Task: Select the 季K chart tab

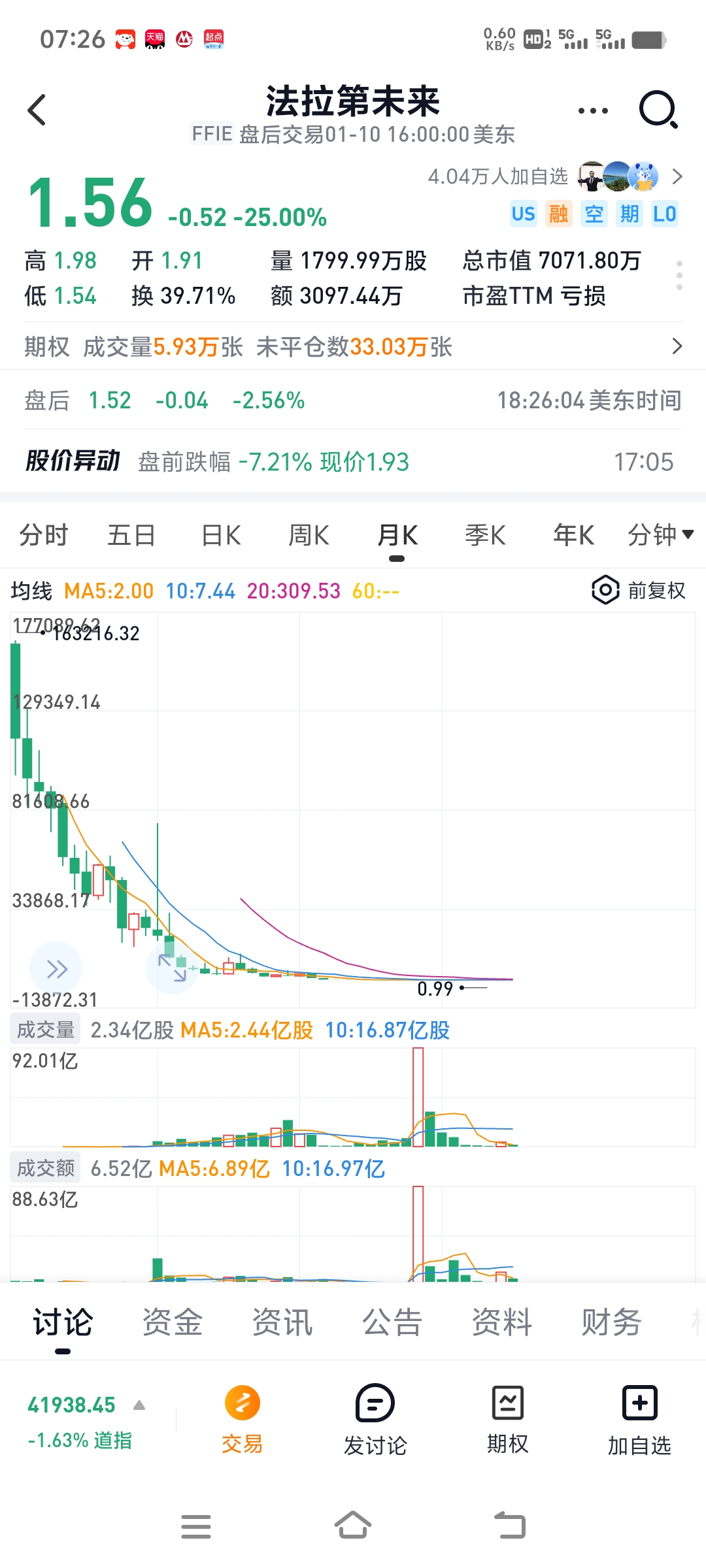Action: 485,535
